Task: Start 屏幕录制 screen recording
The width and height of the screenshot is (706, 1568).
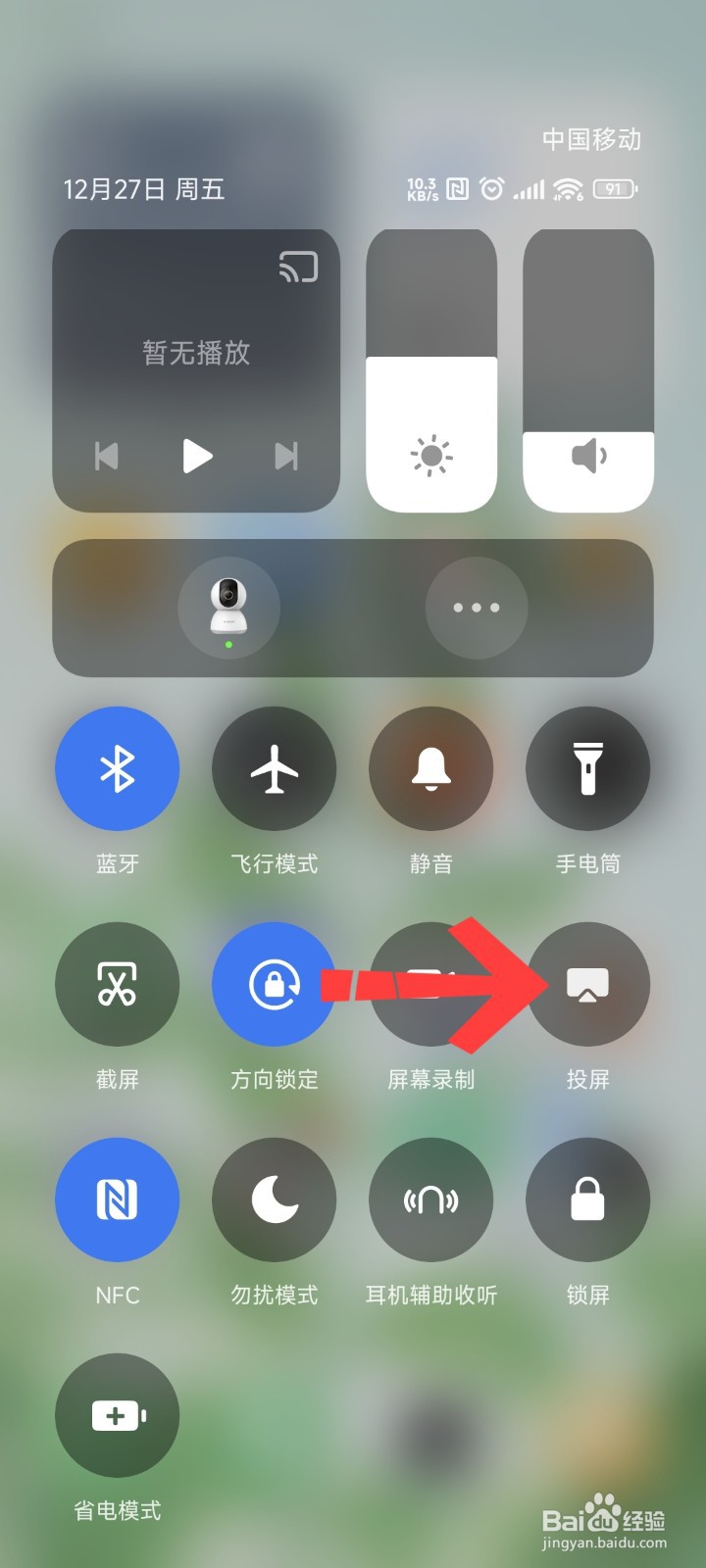Action: click(431, 984)
